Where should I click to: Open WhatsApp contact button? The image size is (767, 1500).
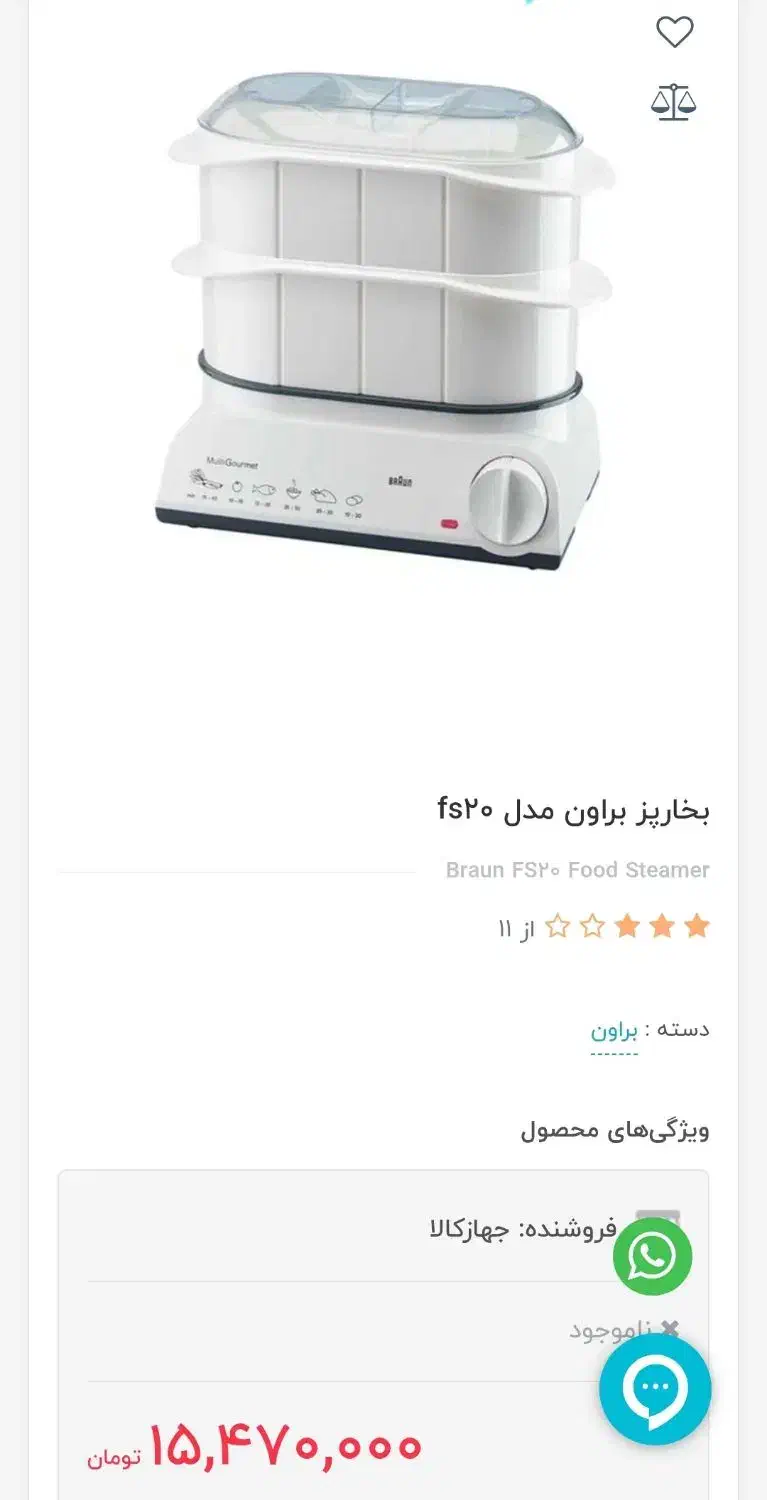tap(652, 1256)
